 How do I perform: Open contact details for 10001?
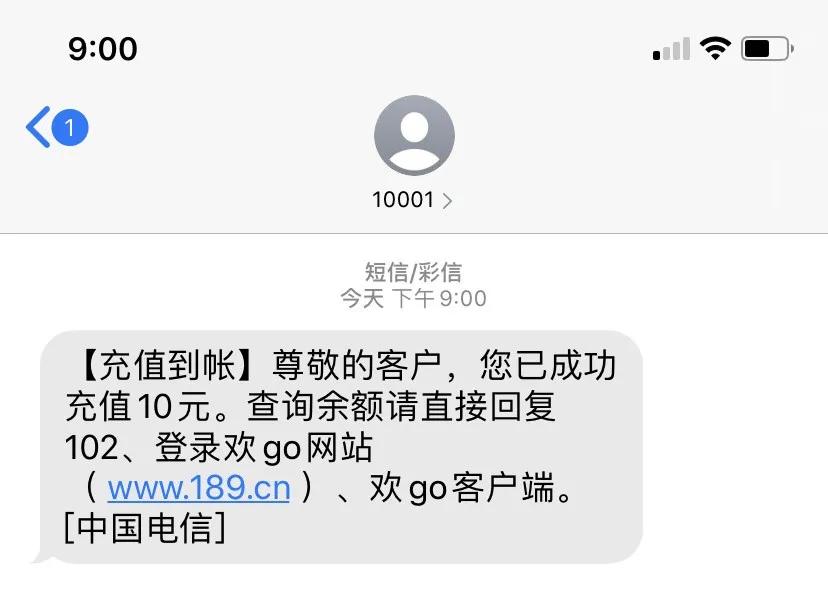tap(412, 199)
